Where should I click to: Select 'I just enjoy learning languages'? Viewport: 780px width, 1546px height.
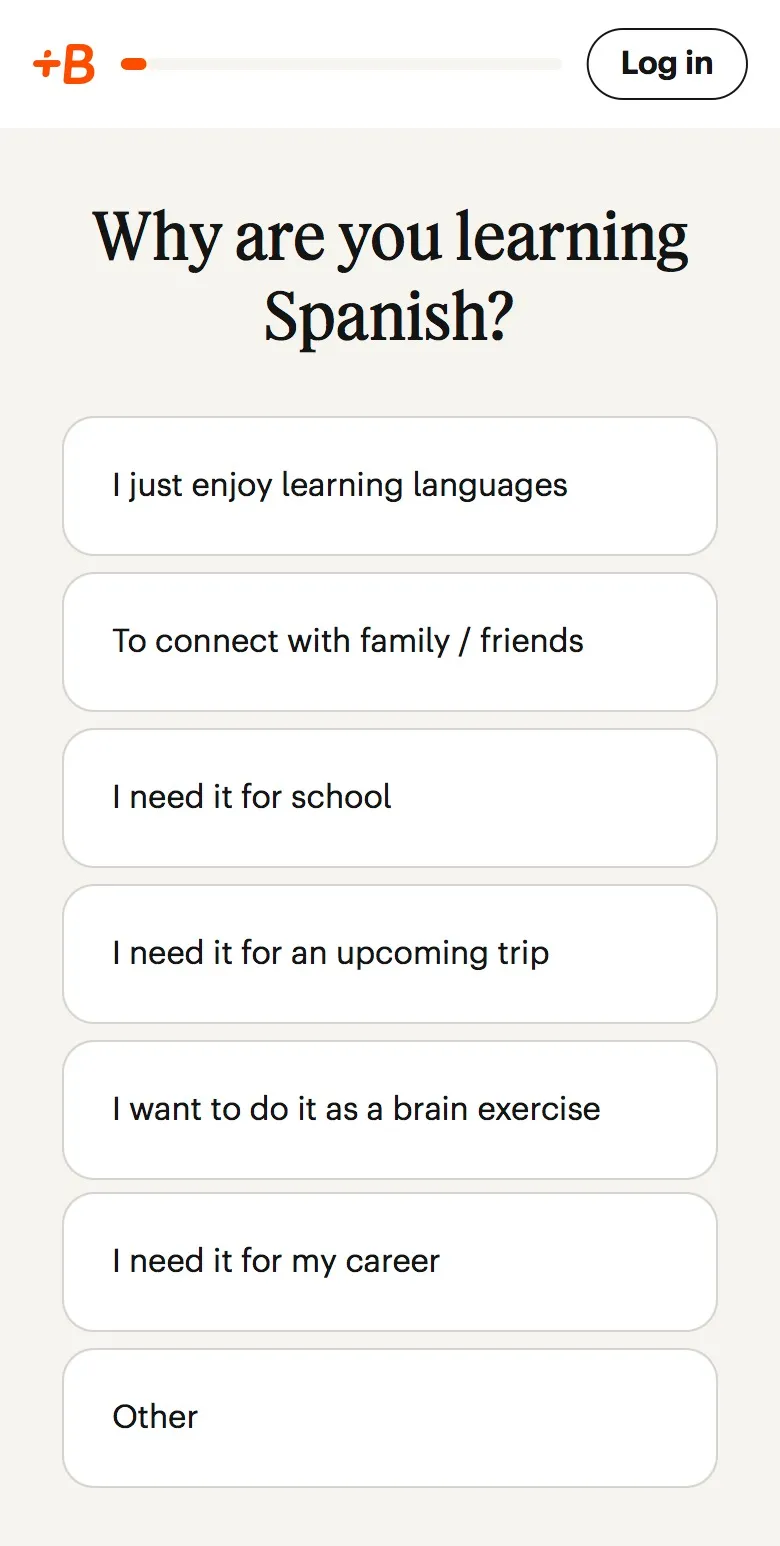(x=390, y=486)
